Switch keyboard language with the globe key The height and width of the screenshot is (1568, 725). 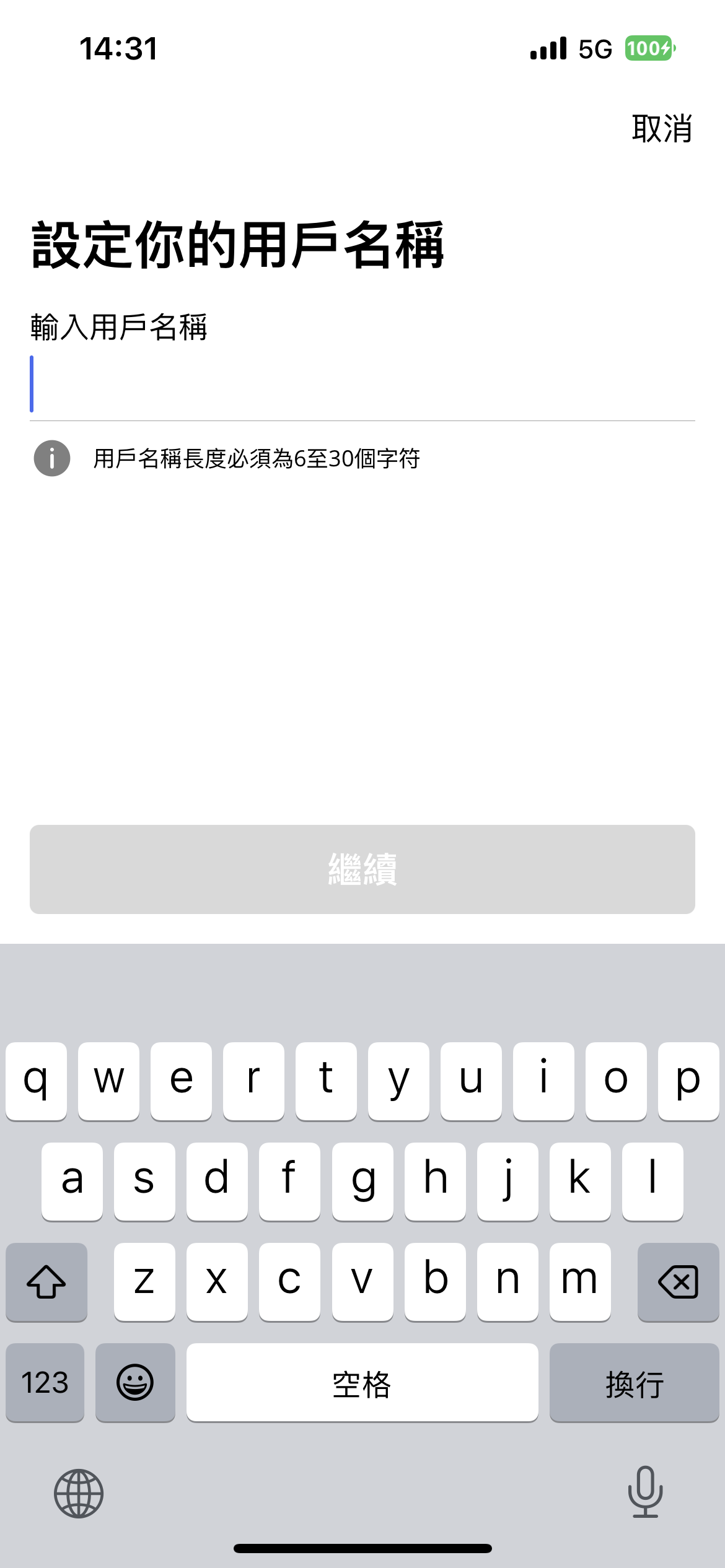point(79,1493)
